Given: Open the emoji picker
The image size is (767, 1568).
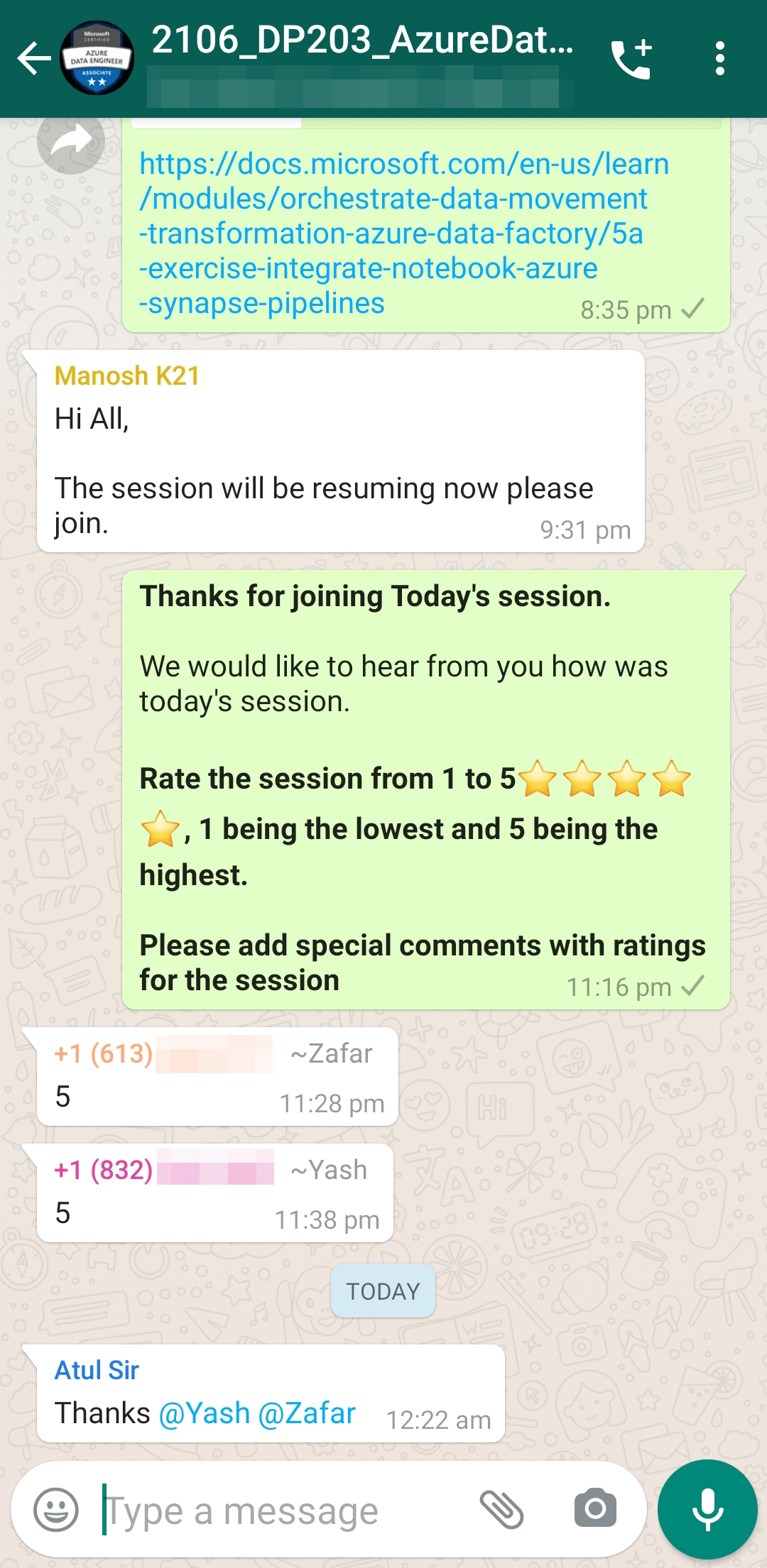Looking at the screenshot, I should (x=56, y=1510).
